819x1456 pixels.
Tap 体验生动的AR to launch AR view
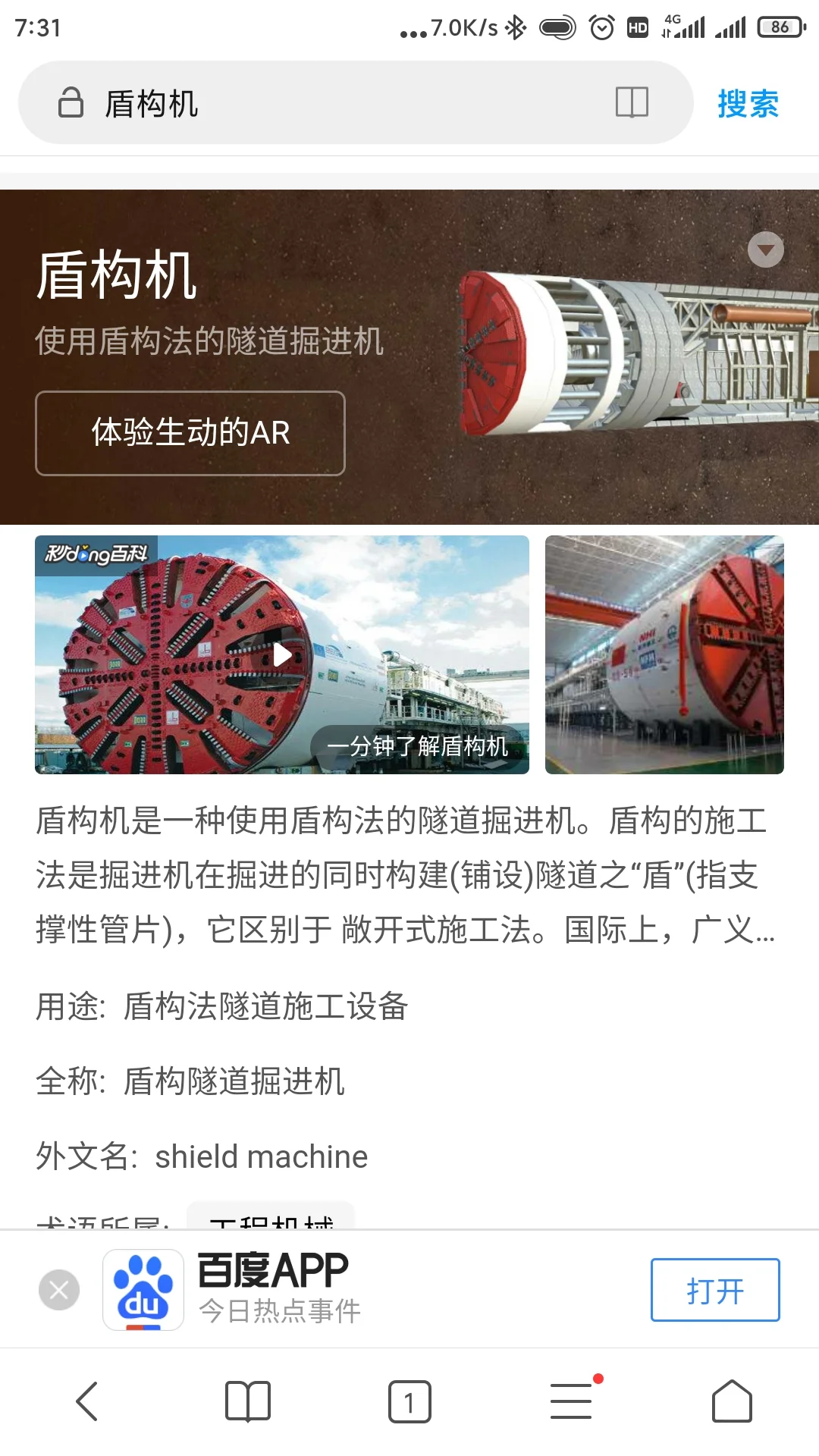(190, 432)
